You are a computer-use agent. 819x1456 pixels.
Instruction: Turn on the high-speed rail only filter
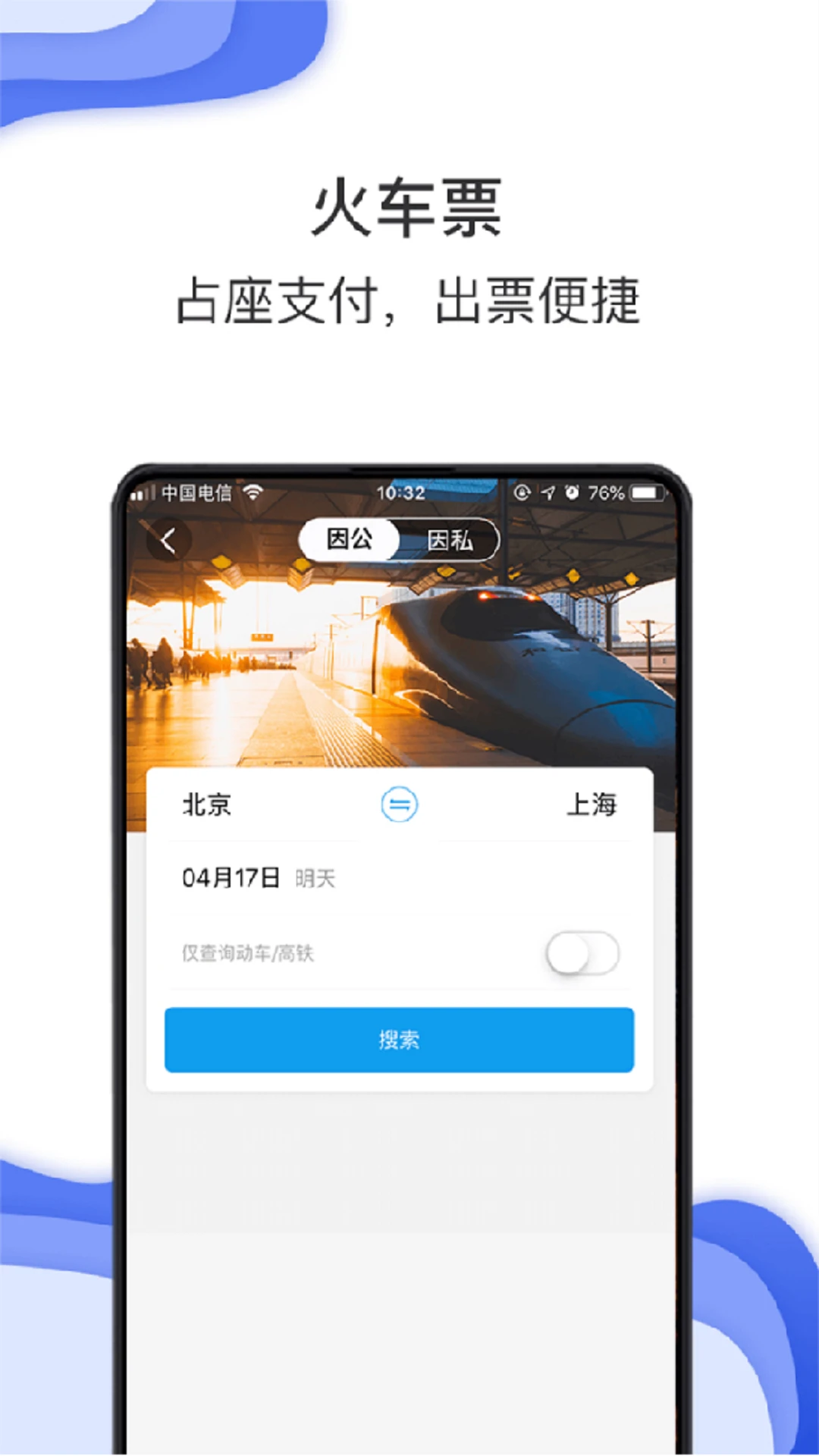click(582, 954)
